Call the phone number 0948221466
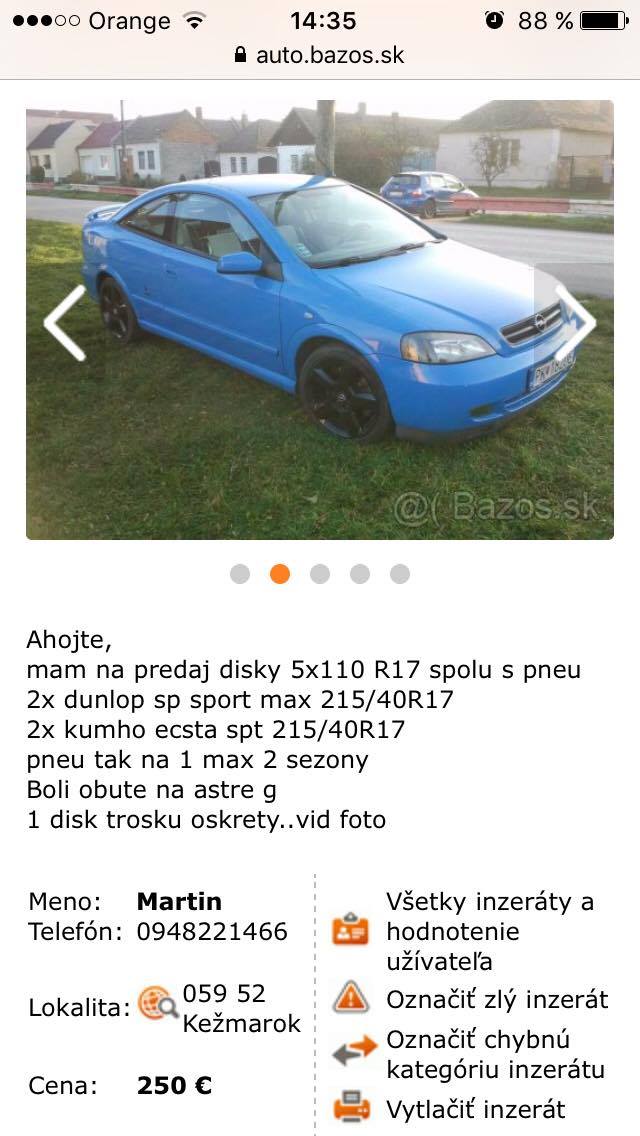This screenshot has width=640, height=1136. click(x=212, y=932)
